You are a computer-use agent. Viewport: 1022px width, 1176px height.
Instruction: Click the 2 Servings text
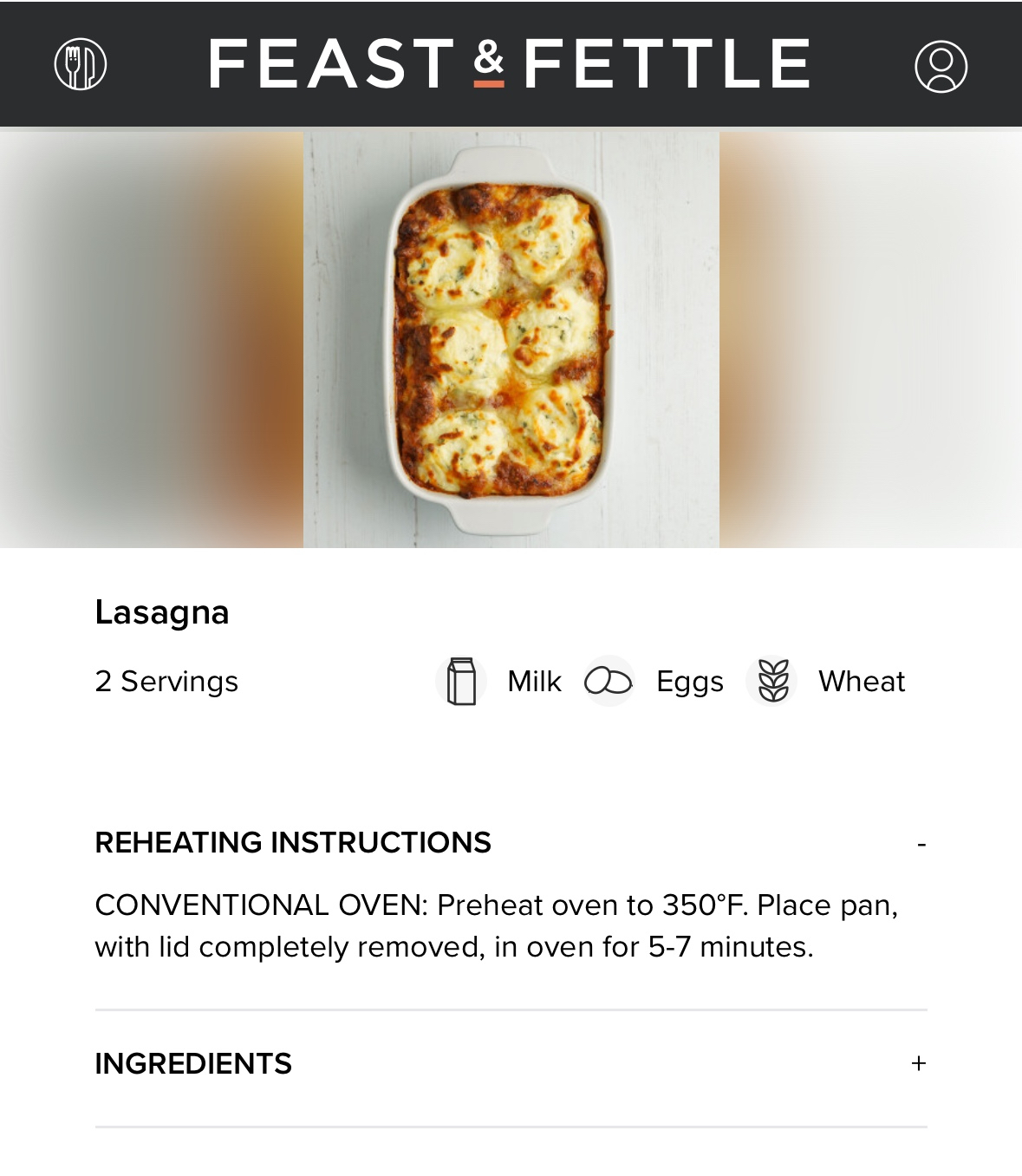pyautogui.click(x=166, y=682)
